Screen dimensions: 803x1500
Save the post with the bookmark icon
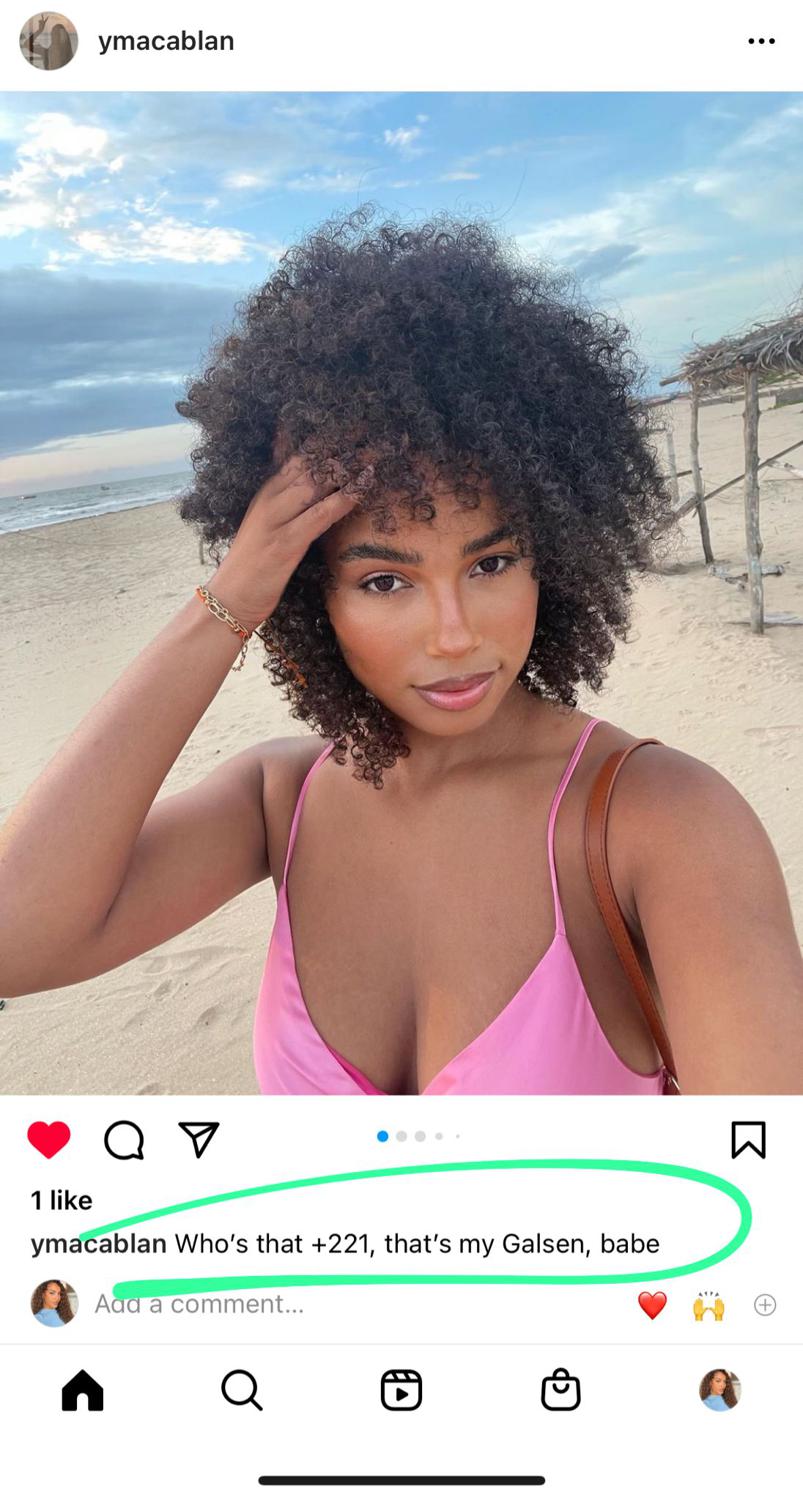pyautogui.click(x=748, y=1139)
